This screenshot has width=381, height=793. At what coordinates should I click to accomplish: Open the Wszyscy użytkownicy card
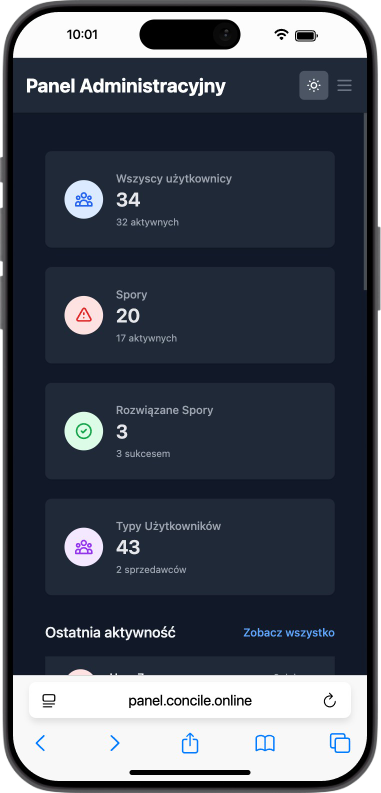190,199
